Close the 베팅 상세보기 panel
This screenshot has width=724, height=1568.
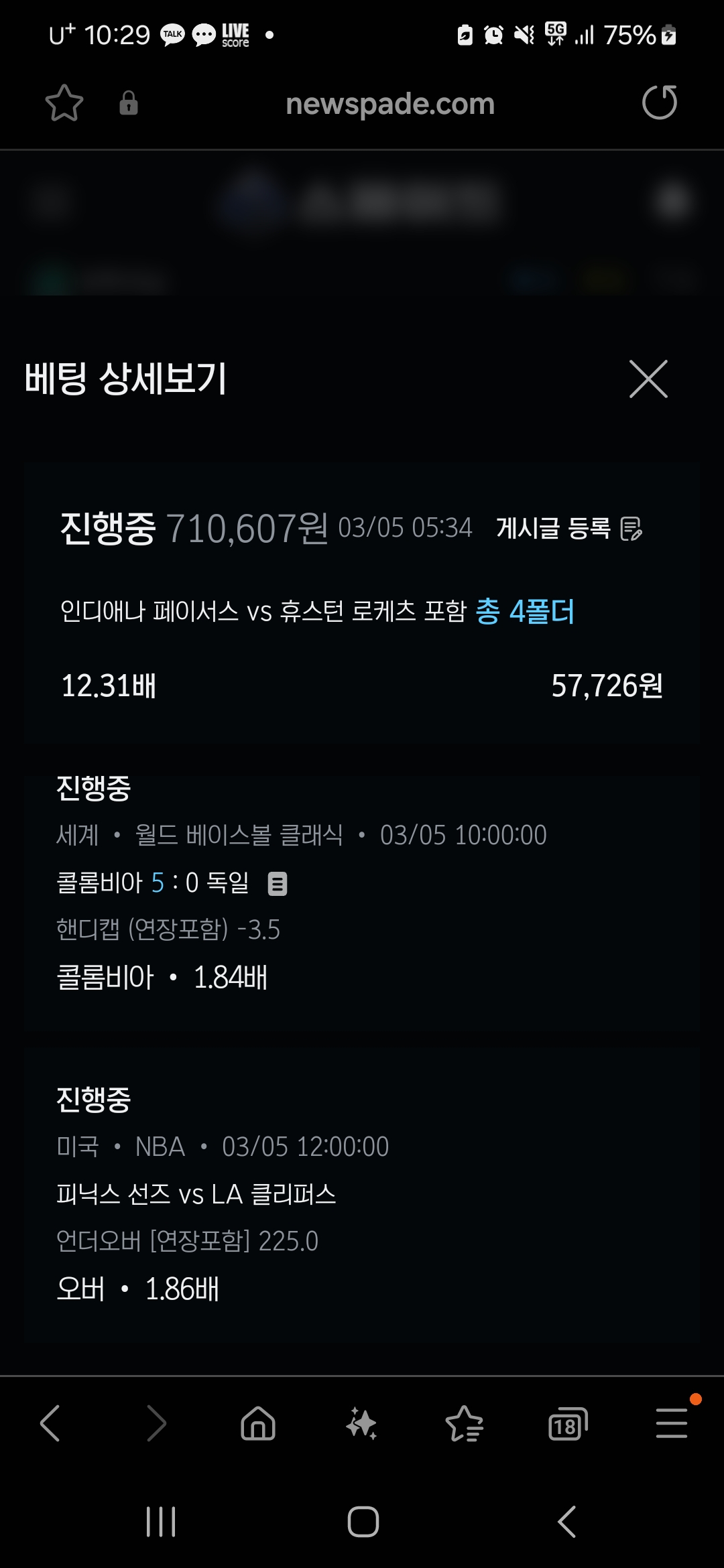coord(648,379)
